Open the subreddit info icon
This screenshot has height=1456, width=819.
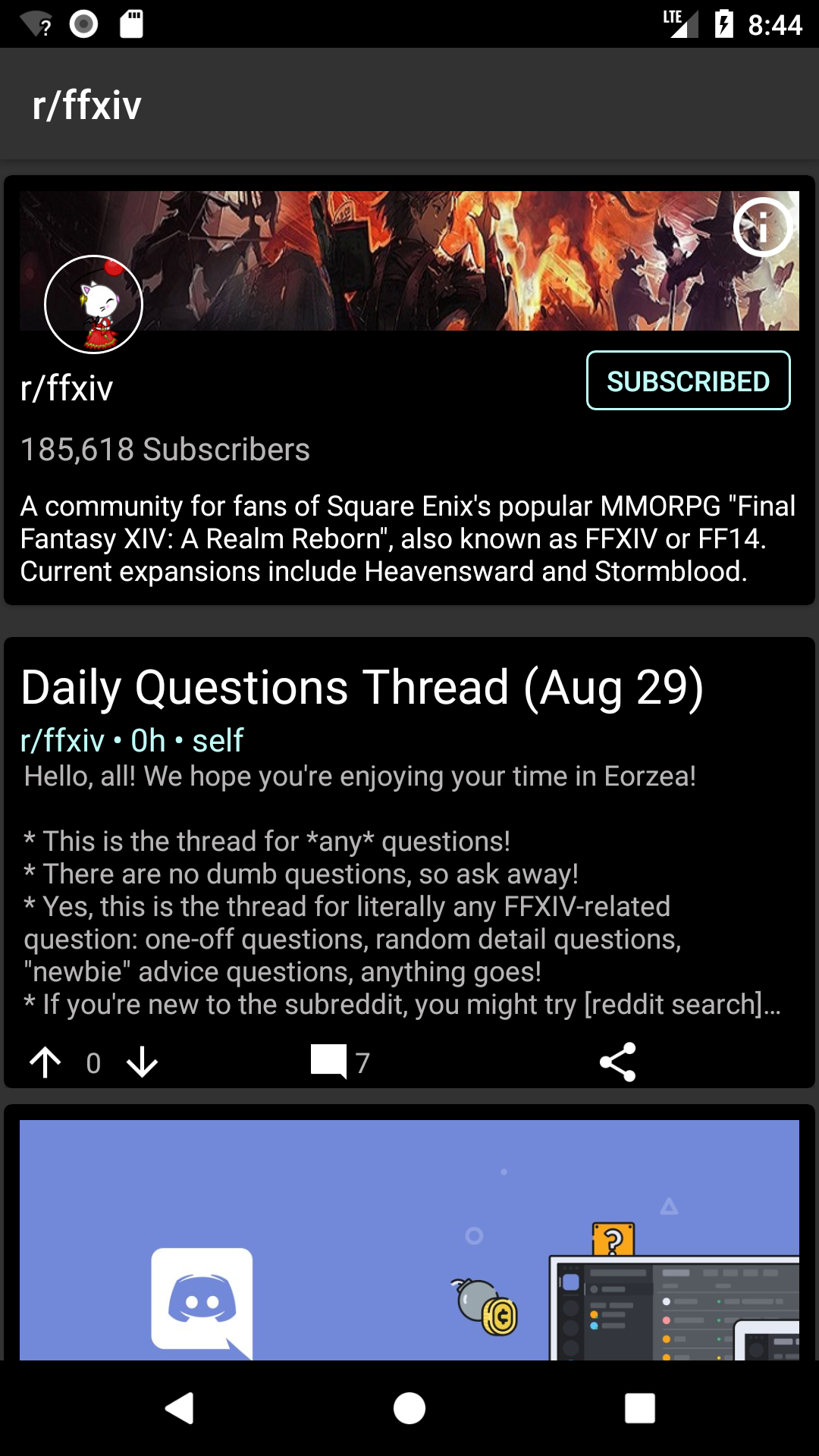click(x=762, y=227)
